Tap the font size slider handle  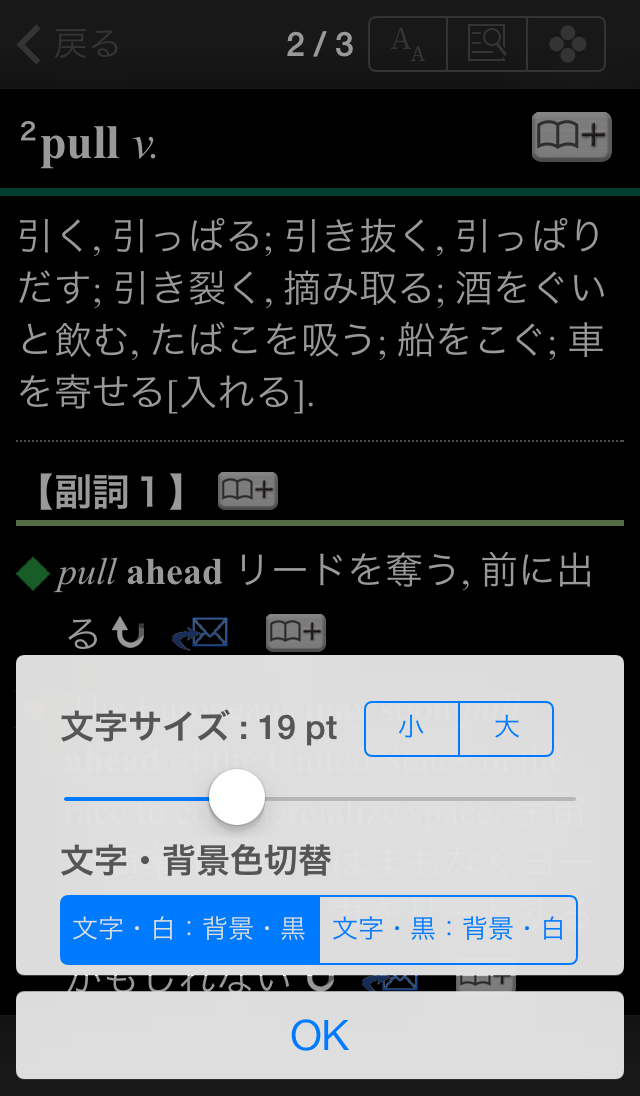click(x=237, y=798)
